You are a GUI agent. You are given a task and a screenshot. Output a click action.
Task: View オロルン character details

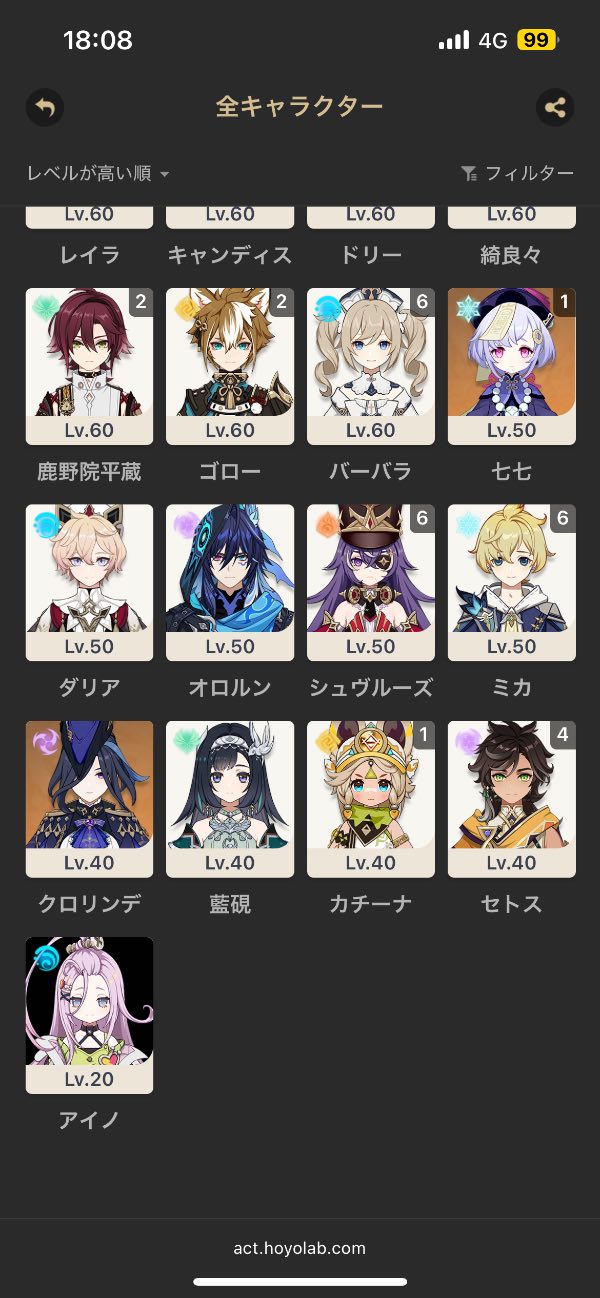[230, 582]
